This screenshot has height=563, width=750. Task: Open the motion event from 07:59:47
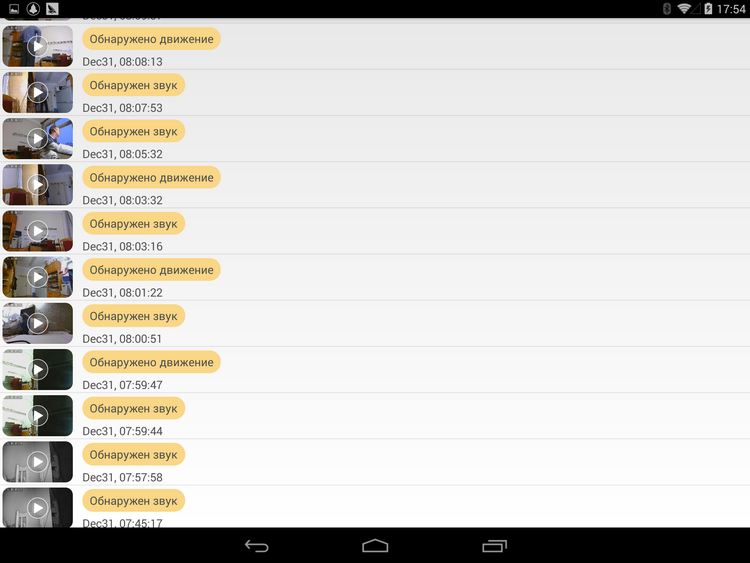click(x=38, y=369)
